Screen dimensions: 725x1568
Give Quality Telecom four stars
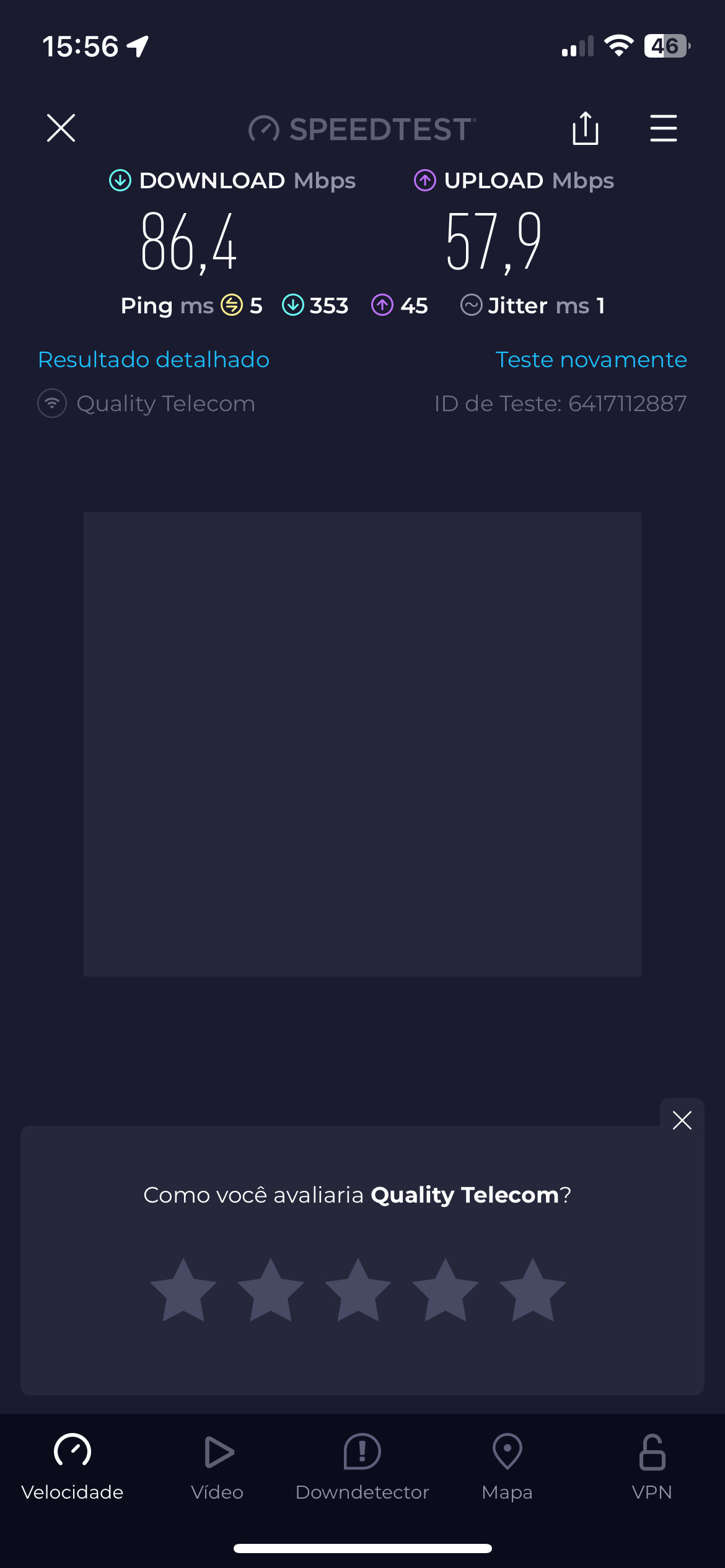446,1291
